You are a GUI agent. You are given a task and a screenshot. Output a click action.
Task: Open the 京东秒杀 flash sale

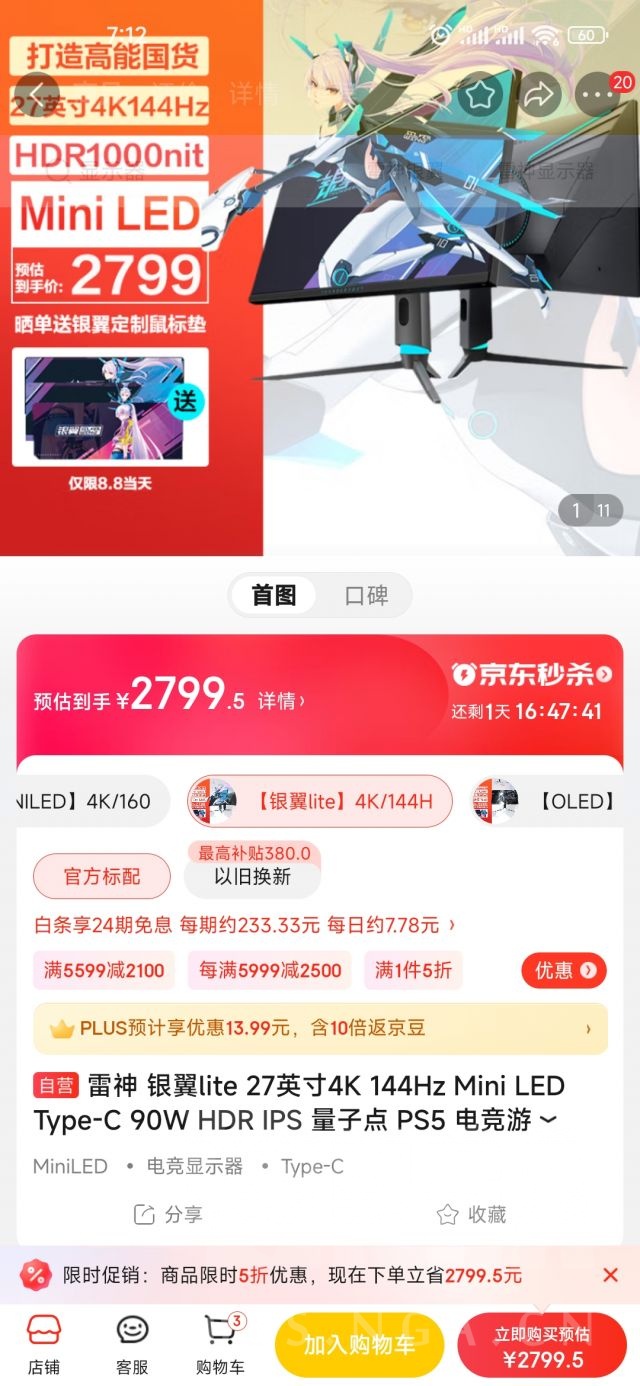pyautogui.click(x=532, y=674)
